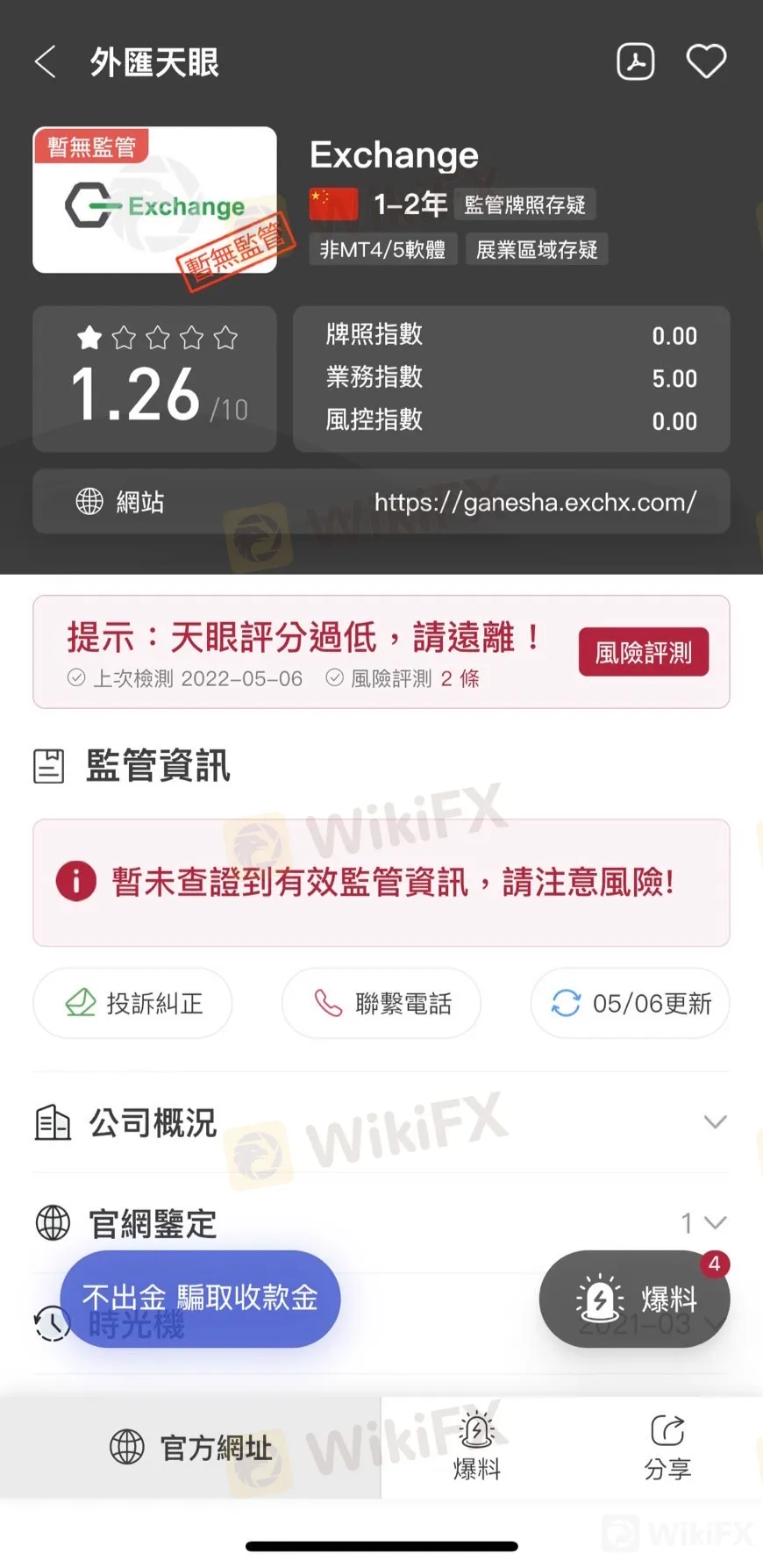763x1568 pixels.
Task: Open the 不出金 騙取收款金 bubble
Action: (x=200, y=1298)
